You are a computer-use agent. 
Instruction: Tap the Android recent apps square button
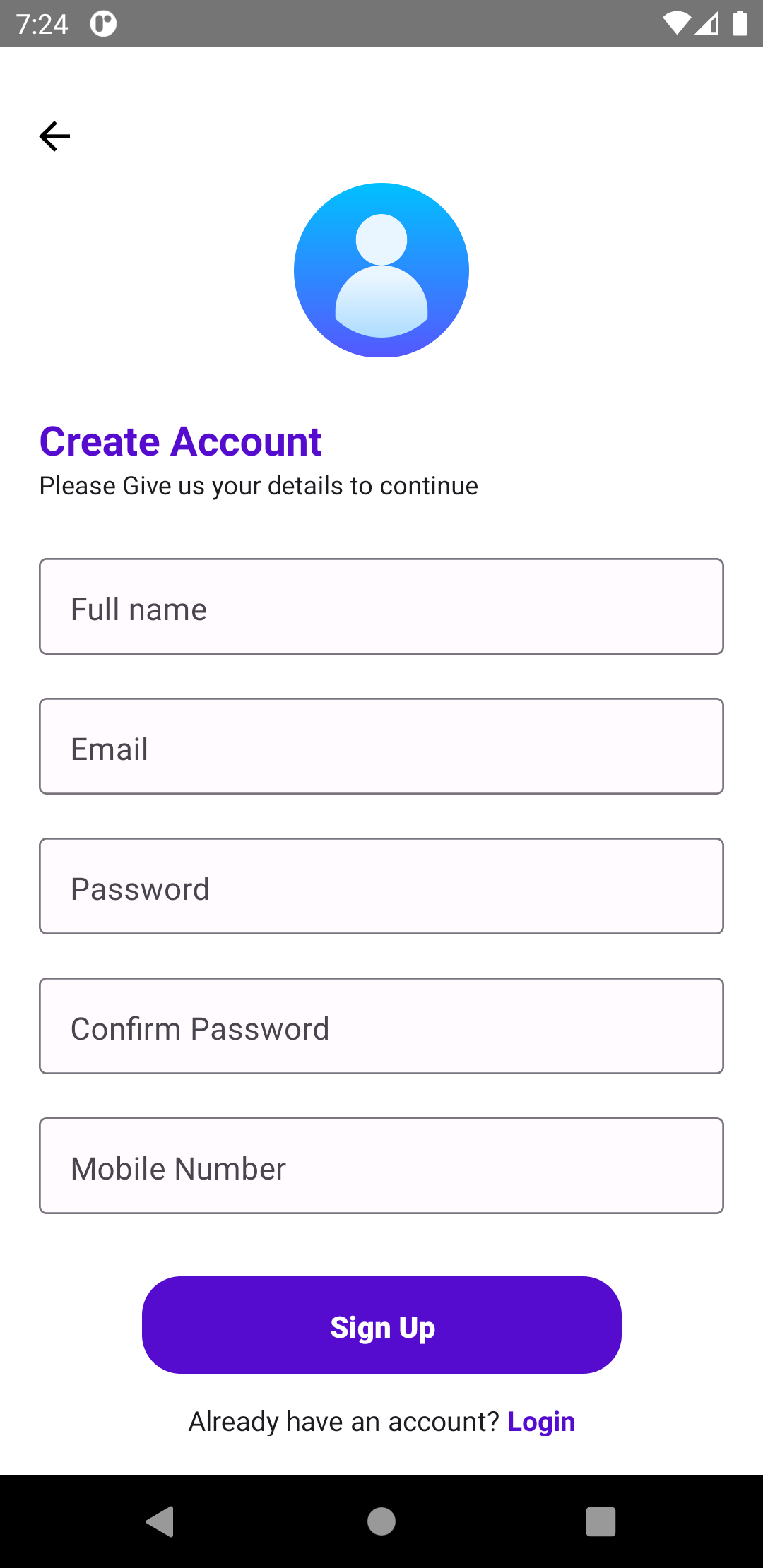point(599,1522)
